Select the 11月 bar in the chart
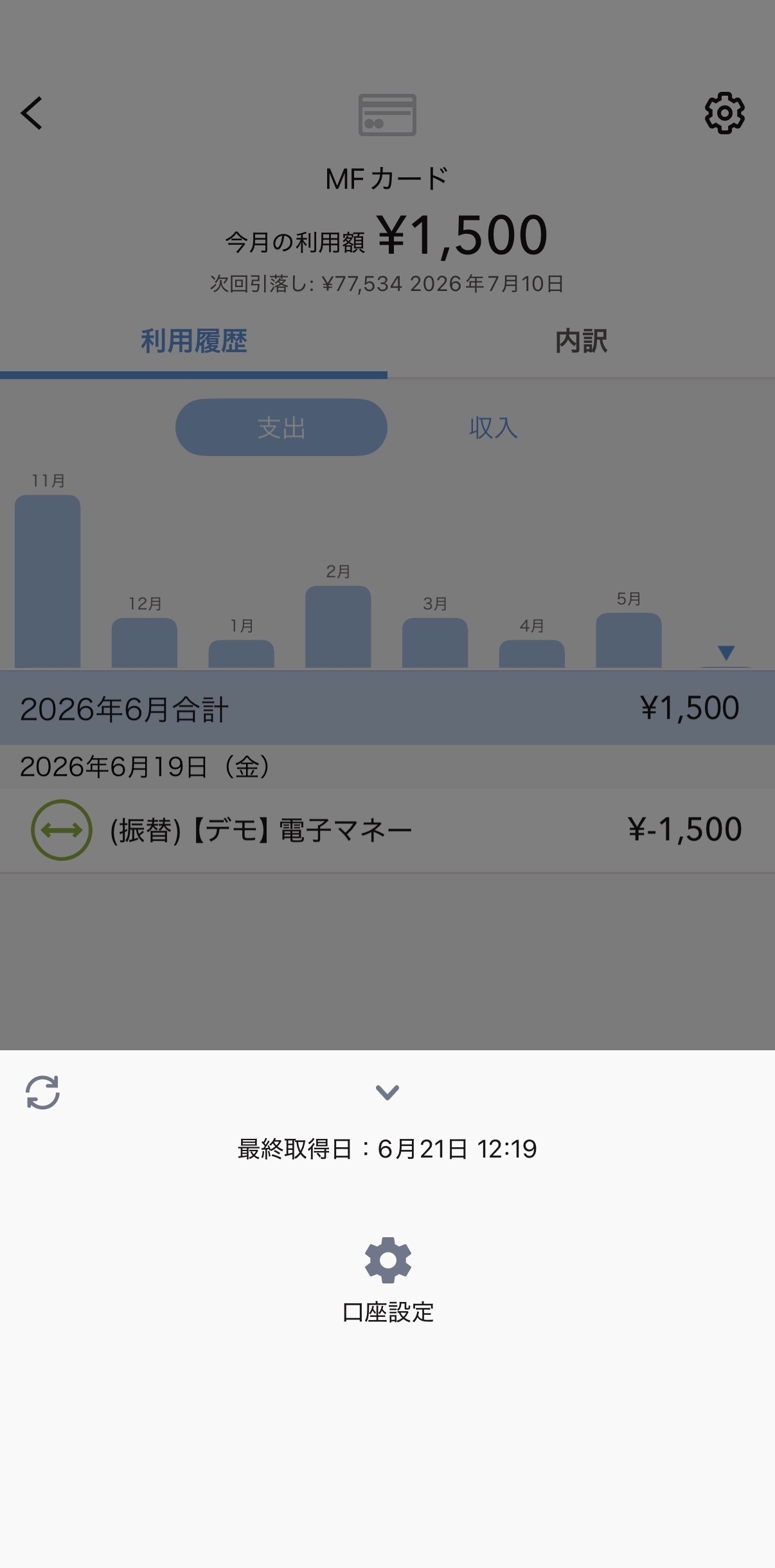 tap(48, 581)
